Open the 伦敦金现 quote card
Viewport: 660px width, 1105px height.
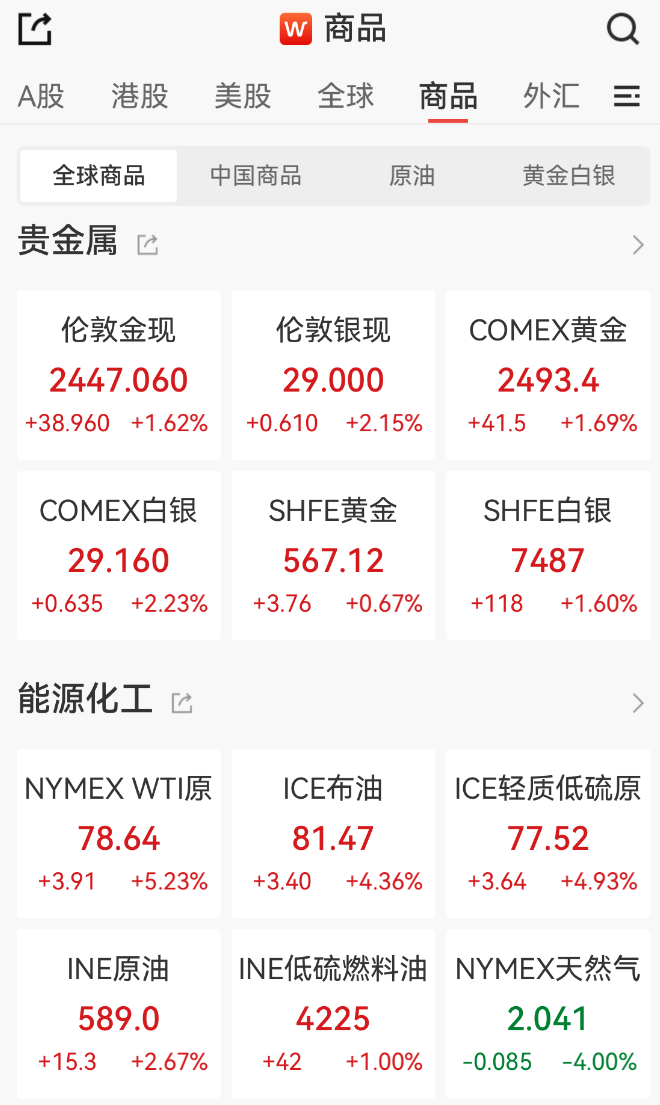click(x=118, y=376)
